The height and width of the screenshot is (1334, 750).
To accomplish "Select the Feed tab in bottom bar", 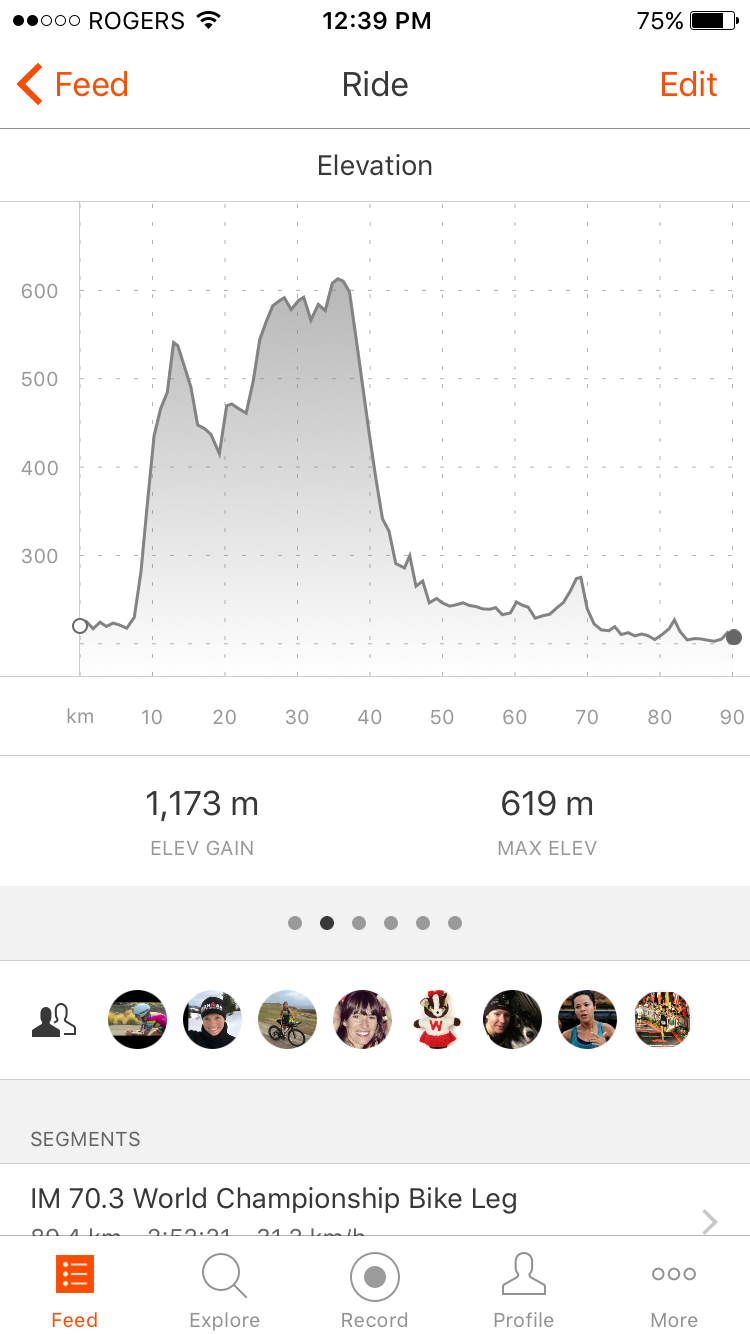I will click(74, 1291).
